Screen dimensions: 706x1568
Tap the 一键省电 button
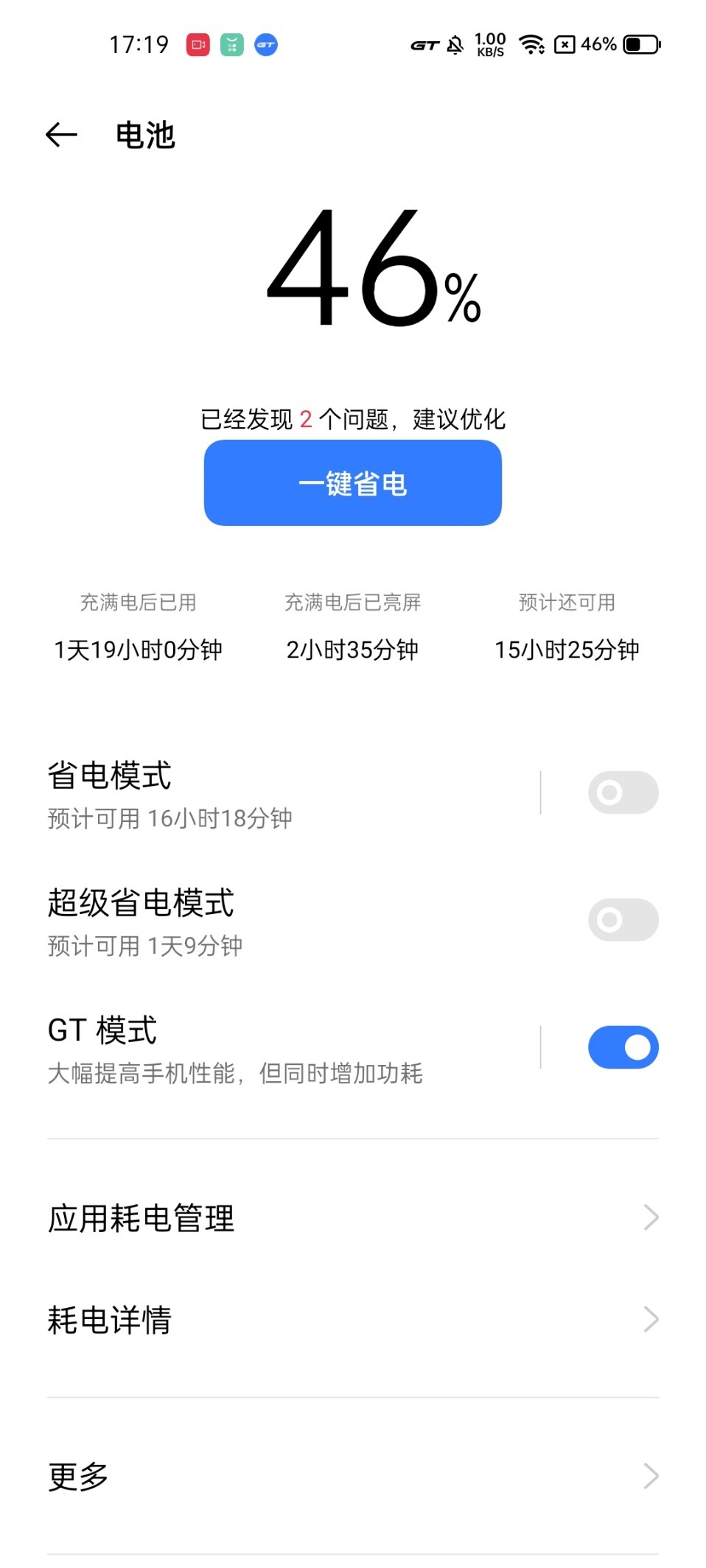tap(353, 482)
